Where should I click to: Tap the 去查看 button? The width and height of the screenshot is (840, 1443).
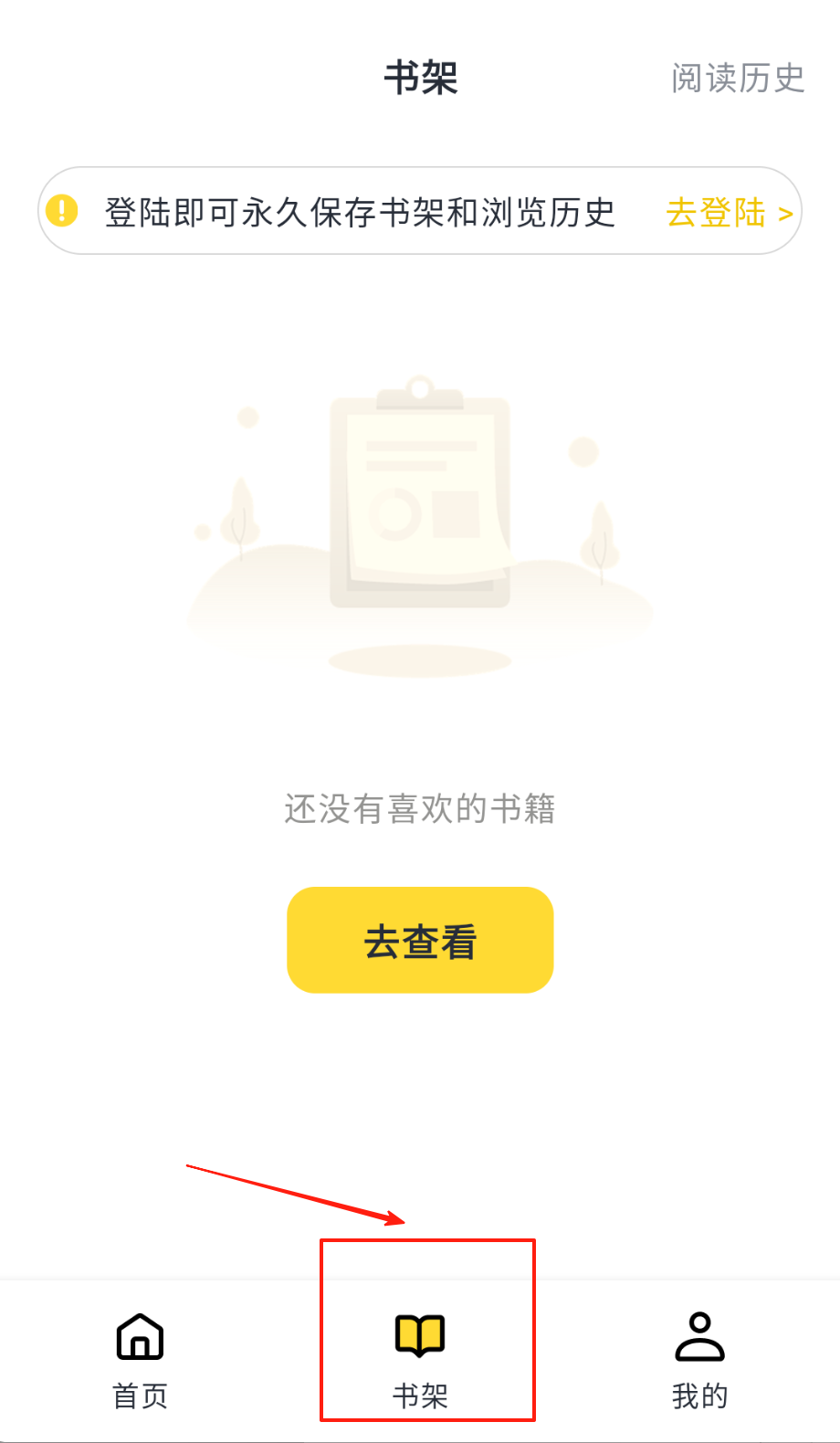pyautogui.click(x=420, y=941)
